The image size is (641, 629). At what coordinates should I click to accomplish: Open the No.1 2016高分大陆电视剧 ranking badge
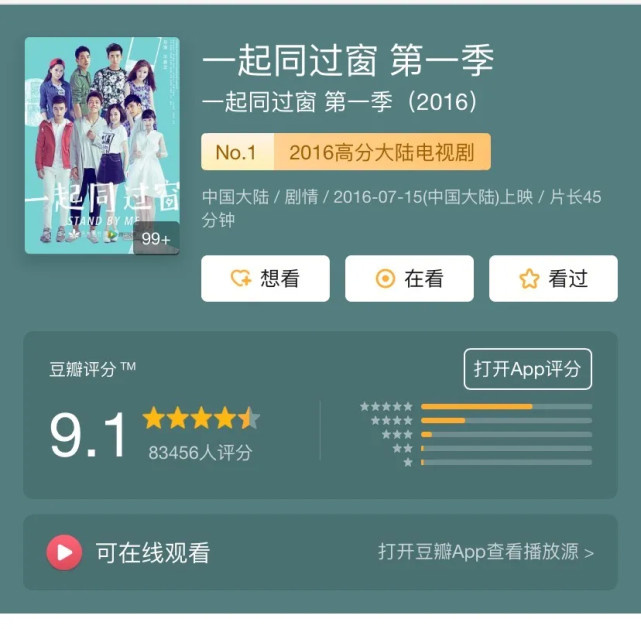click(x=346, y=153)
